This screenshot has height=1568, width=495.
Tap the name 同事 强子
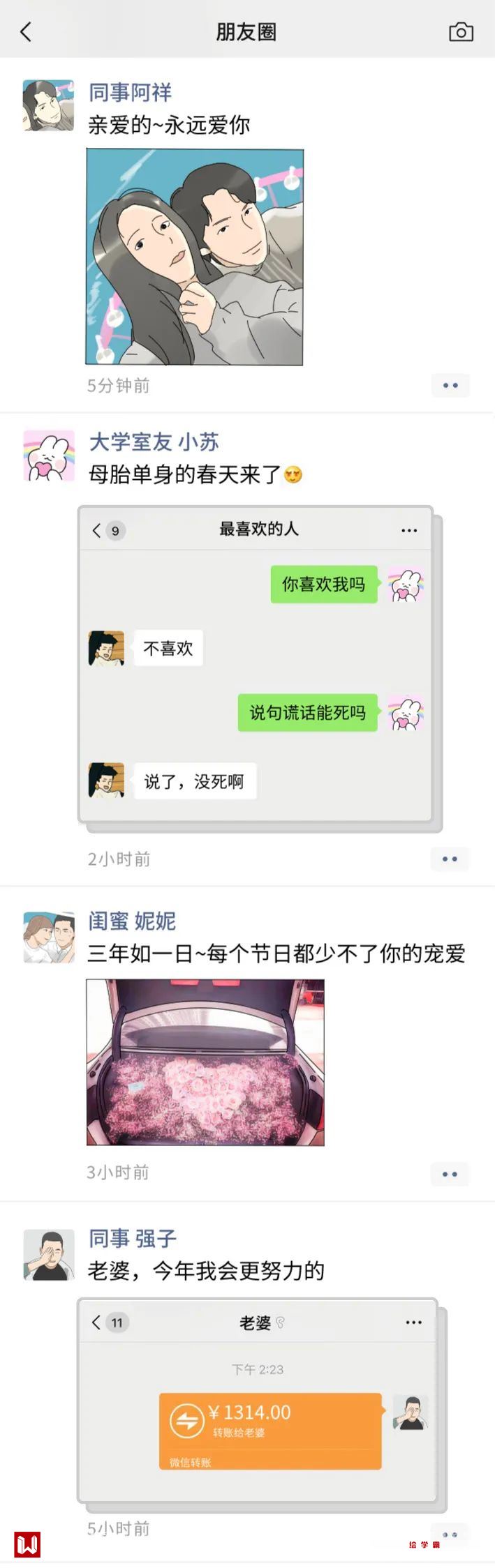[x=132, y=1239]
